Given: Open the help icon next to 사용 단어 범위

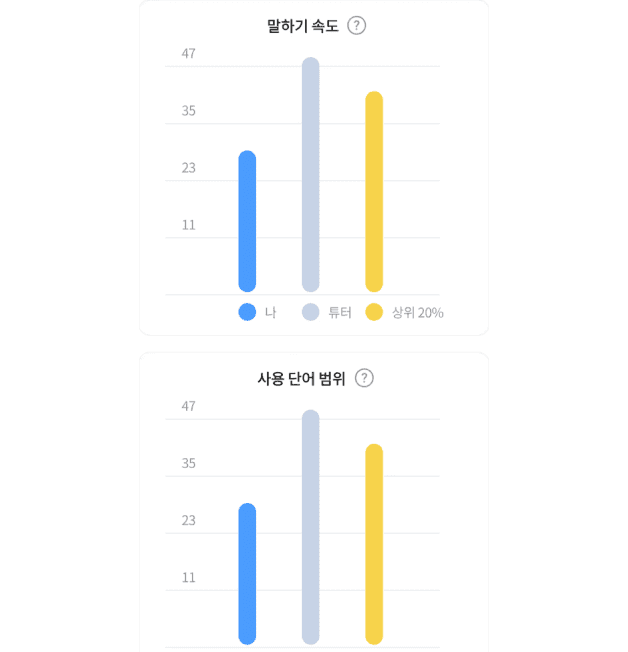Looking at the screenshot, I should (x=364, y=378).
